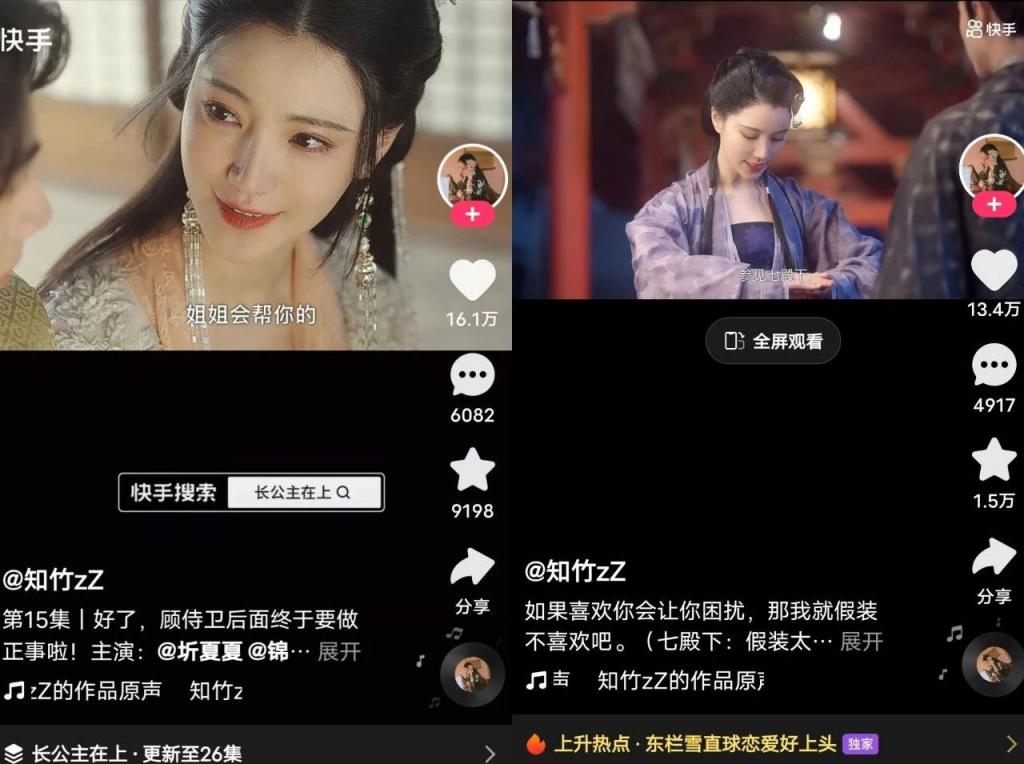Viewport: 1024px width, 764px height.
Task: Expand the 如果喜欢你会让你困扰 caption
Action: point(861,641)
